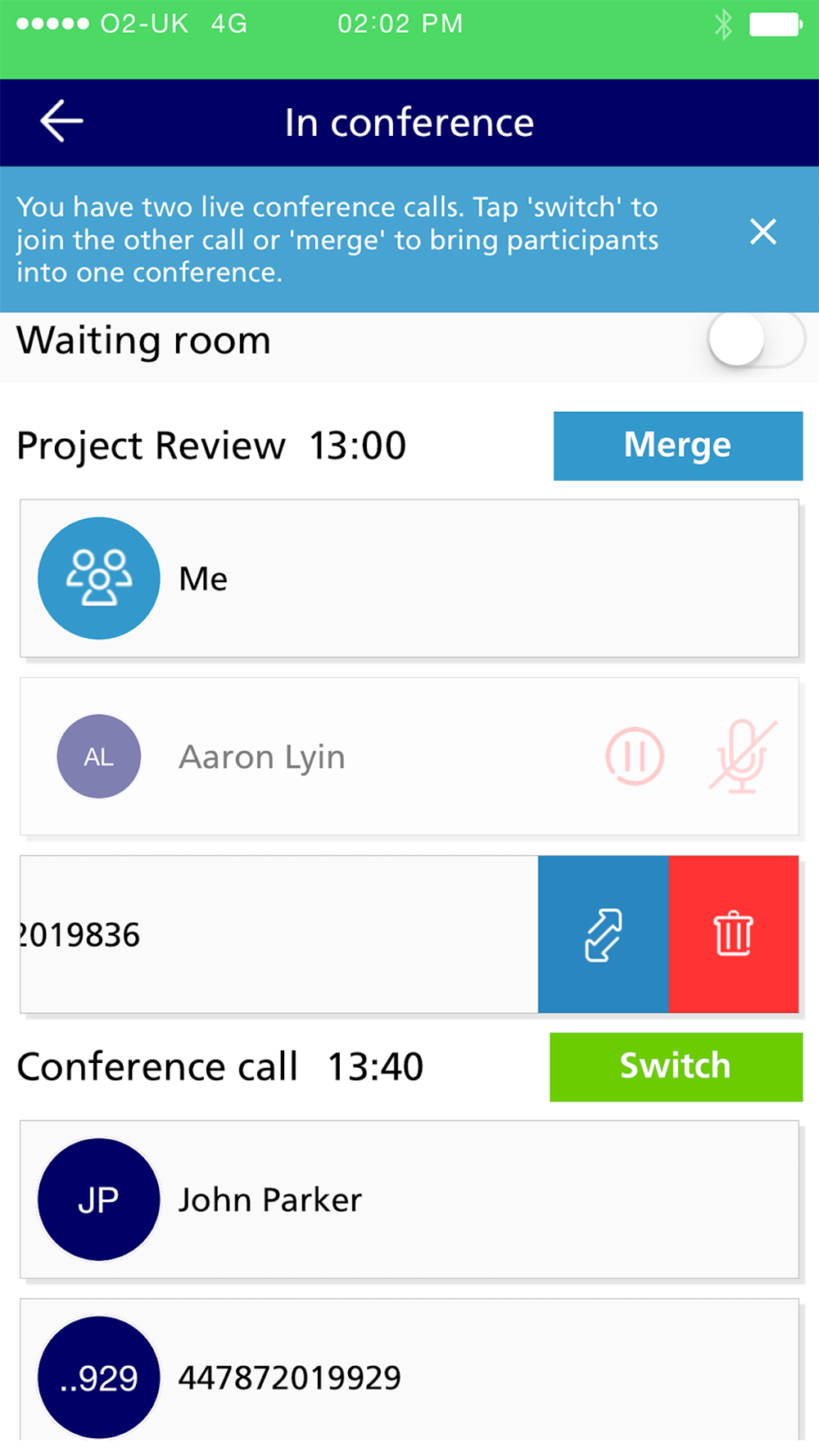Open the Me participant row

(409, 578)
